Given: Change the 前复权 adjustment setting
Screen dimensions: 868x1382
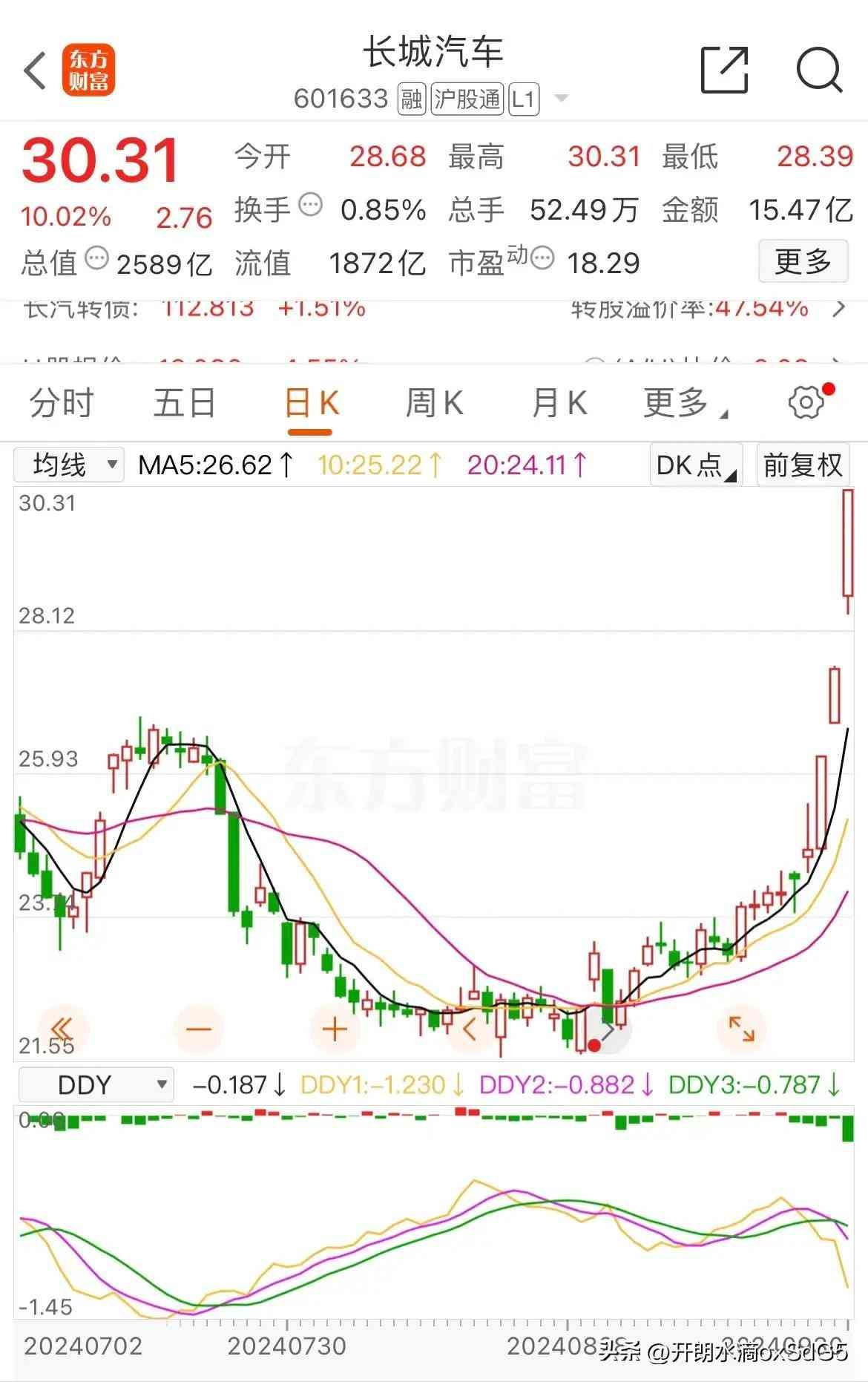Looking at the screenshot, I should pyautogui.click(x=803, y=465).
